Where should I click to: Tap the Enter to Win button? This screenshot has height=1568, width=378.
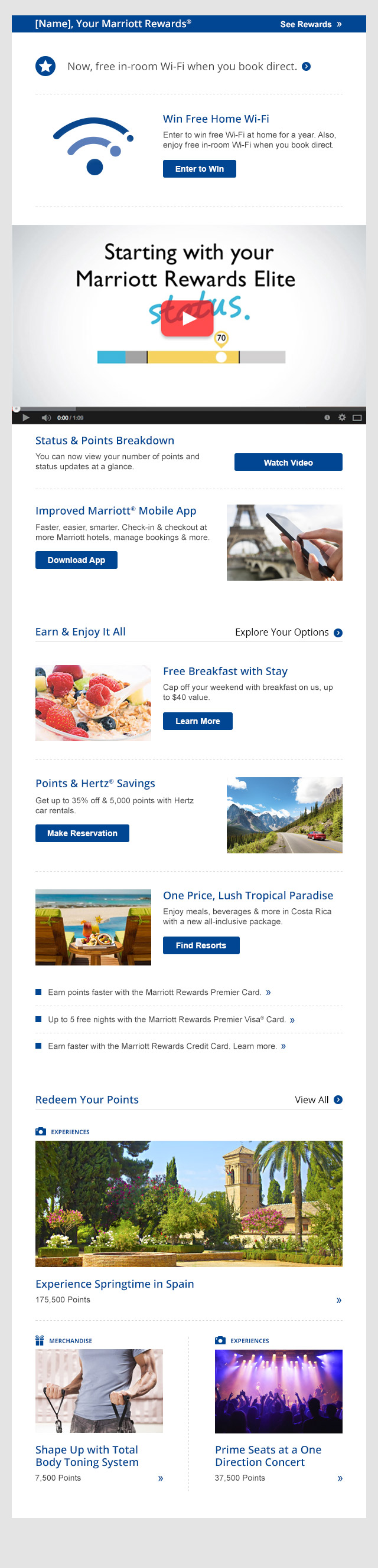pyautogui.click(x=200, y=169)
